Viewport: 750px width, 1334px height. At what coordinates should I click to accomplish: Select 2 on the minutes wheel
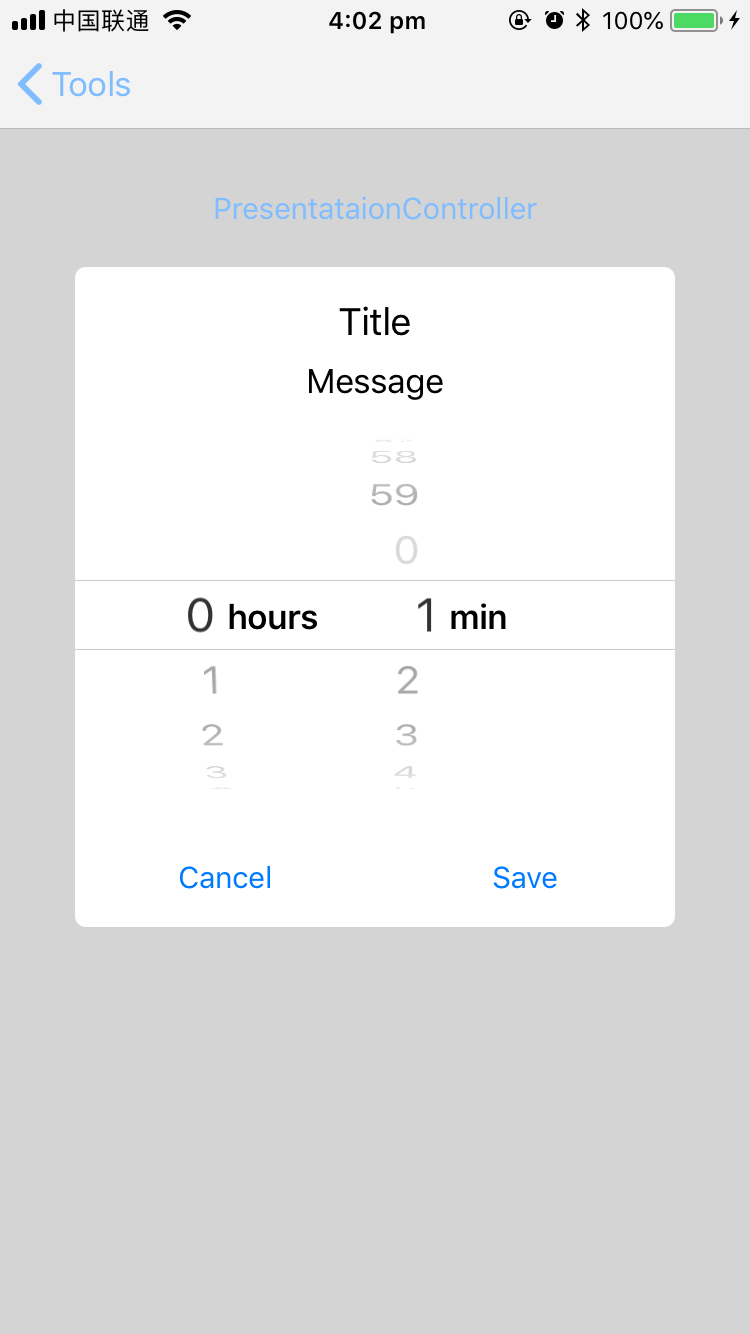pos(407,680)
